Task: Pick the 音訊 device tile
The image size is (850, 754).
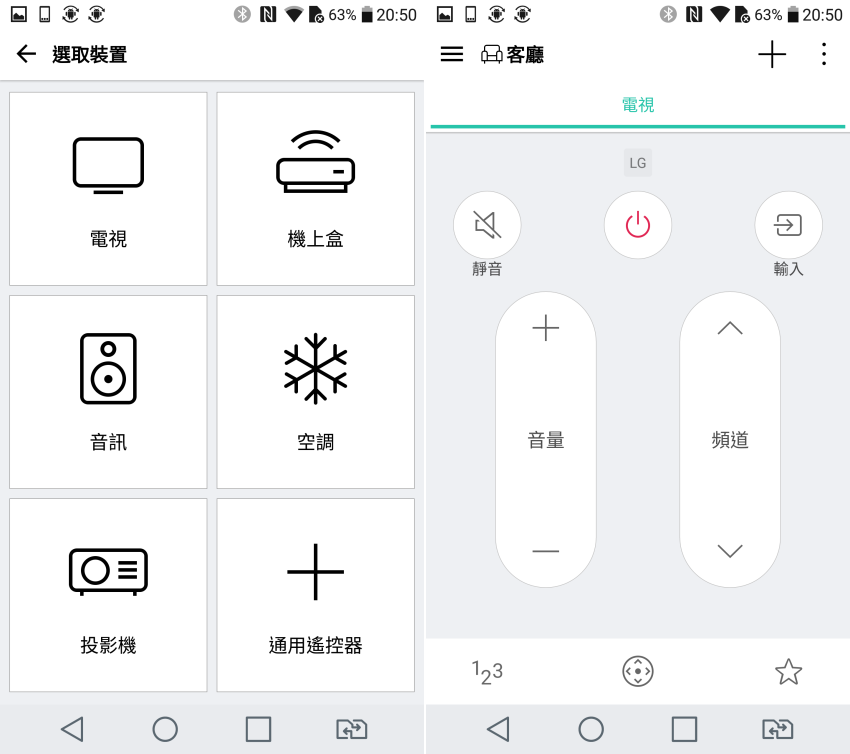Action: (x=108, y=392)
